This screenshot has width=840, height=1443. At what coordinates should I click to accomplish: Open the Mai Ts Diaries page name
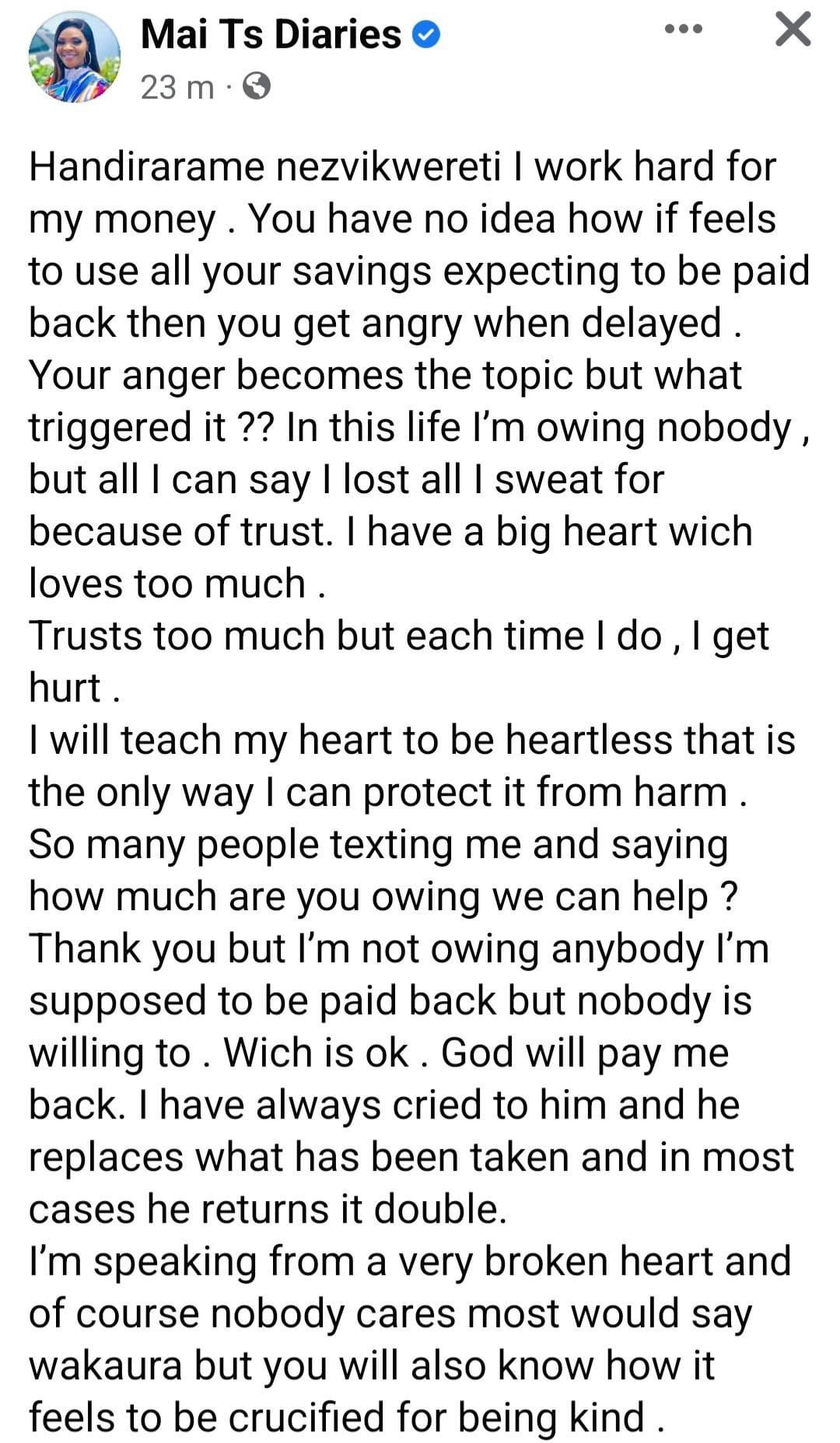click(x=271, y=34)
